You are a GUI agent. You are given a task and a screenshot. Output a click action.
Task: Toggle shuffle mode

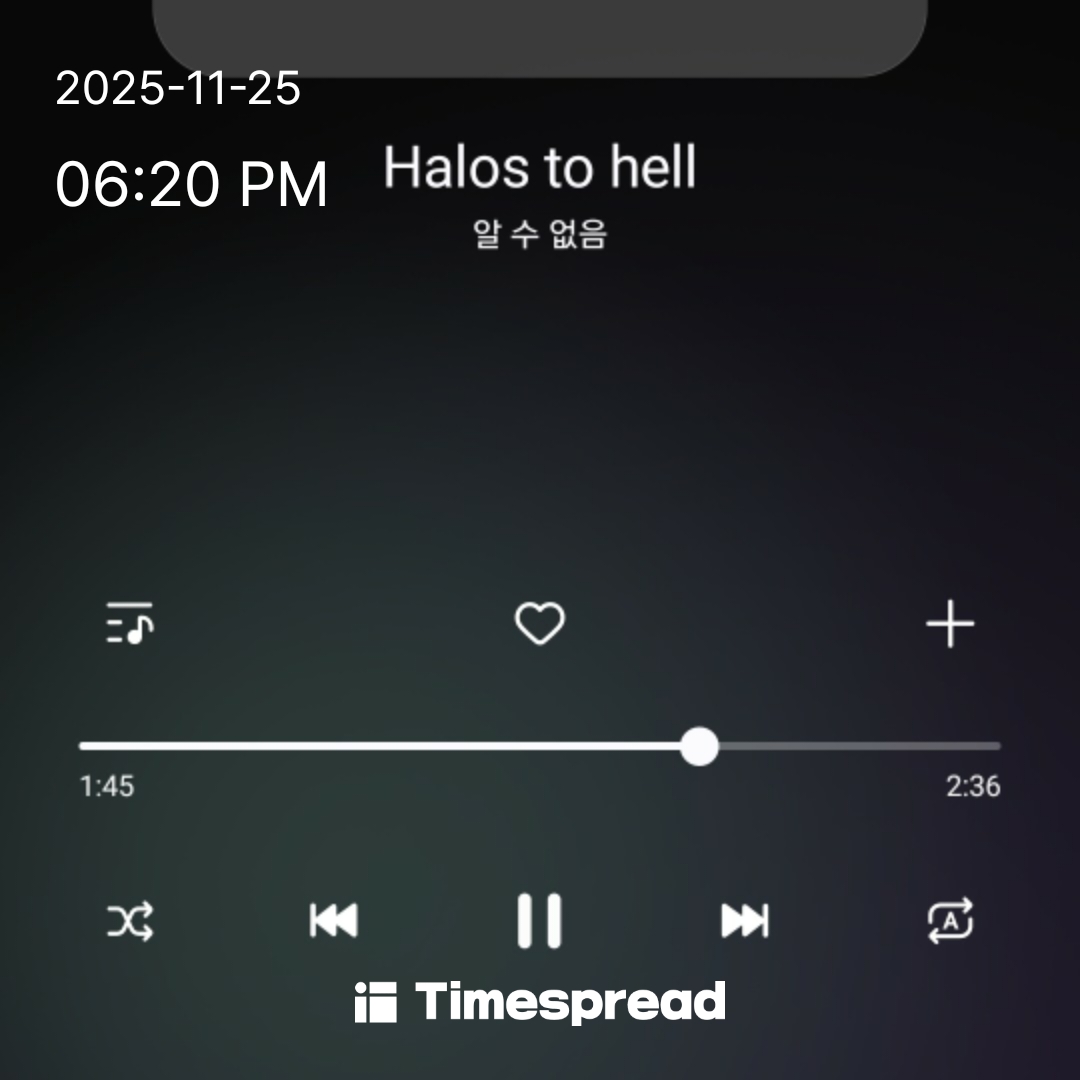130,920
